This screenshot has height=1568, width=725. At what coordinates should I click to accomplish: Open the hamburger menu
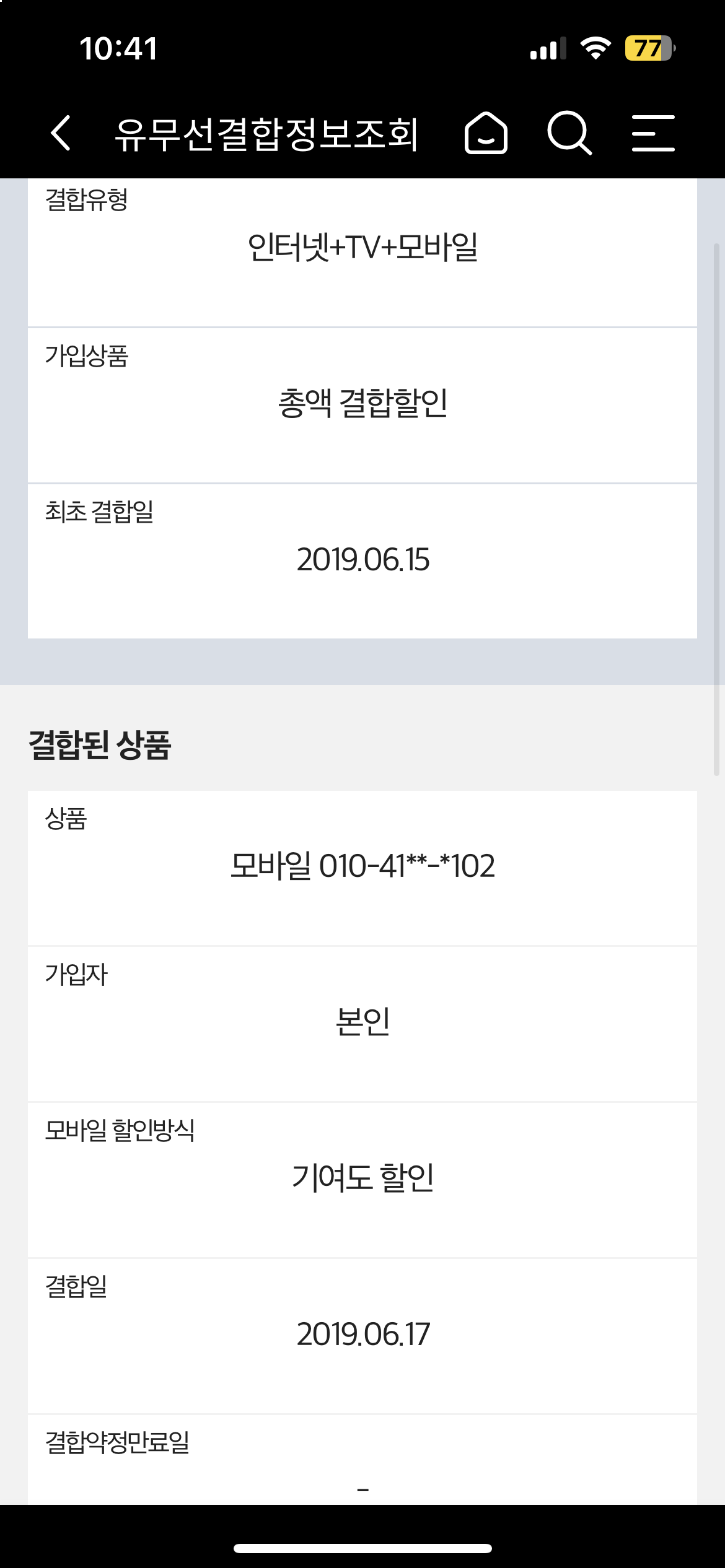653,133
